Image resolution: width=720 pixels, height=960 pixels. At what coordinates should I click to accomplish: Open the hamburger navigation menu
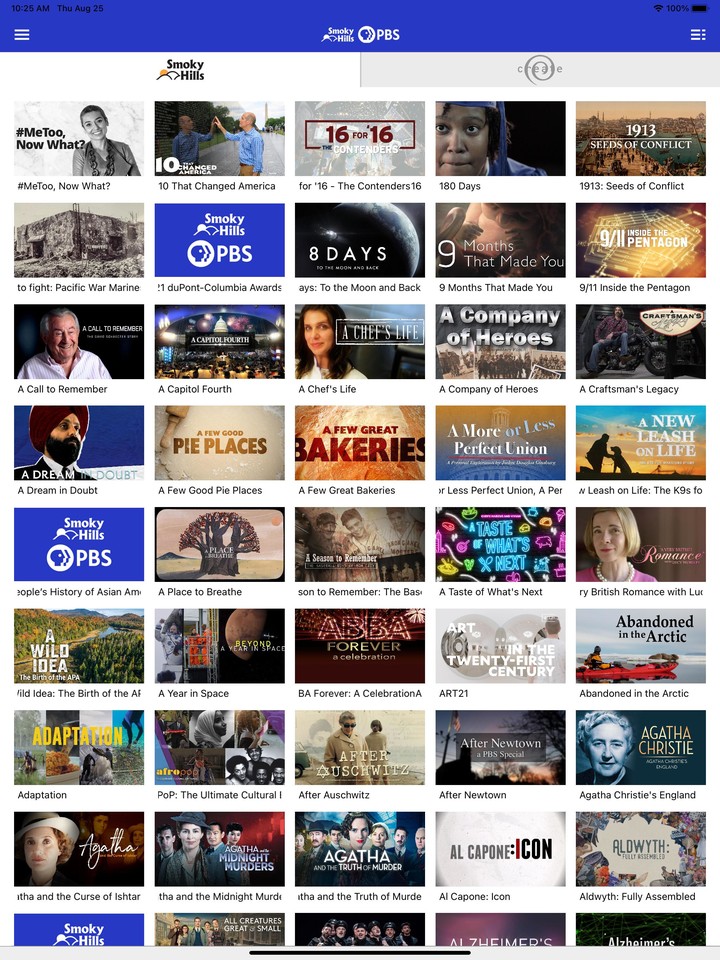coord(22,35)
